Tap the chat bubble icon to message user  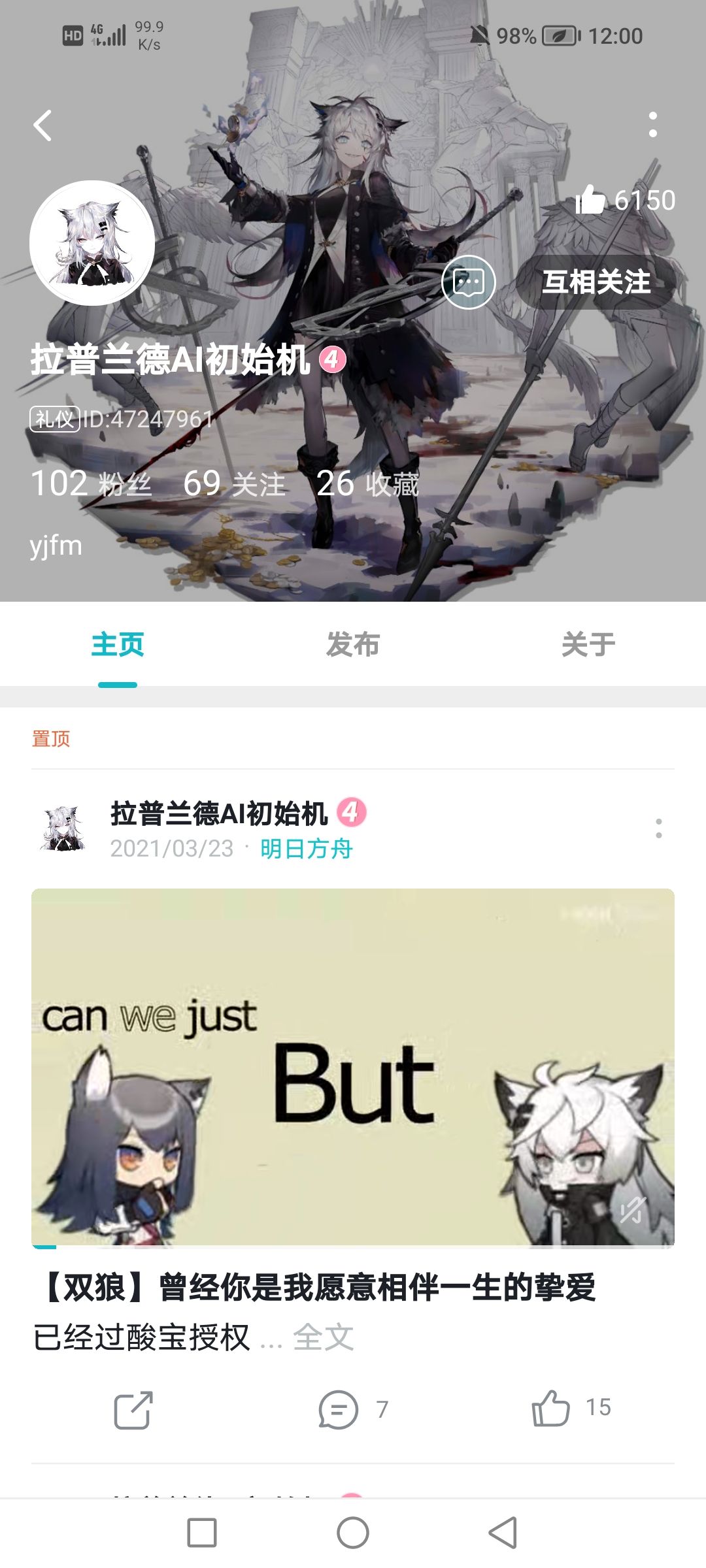[x=469, y=283]
